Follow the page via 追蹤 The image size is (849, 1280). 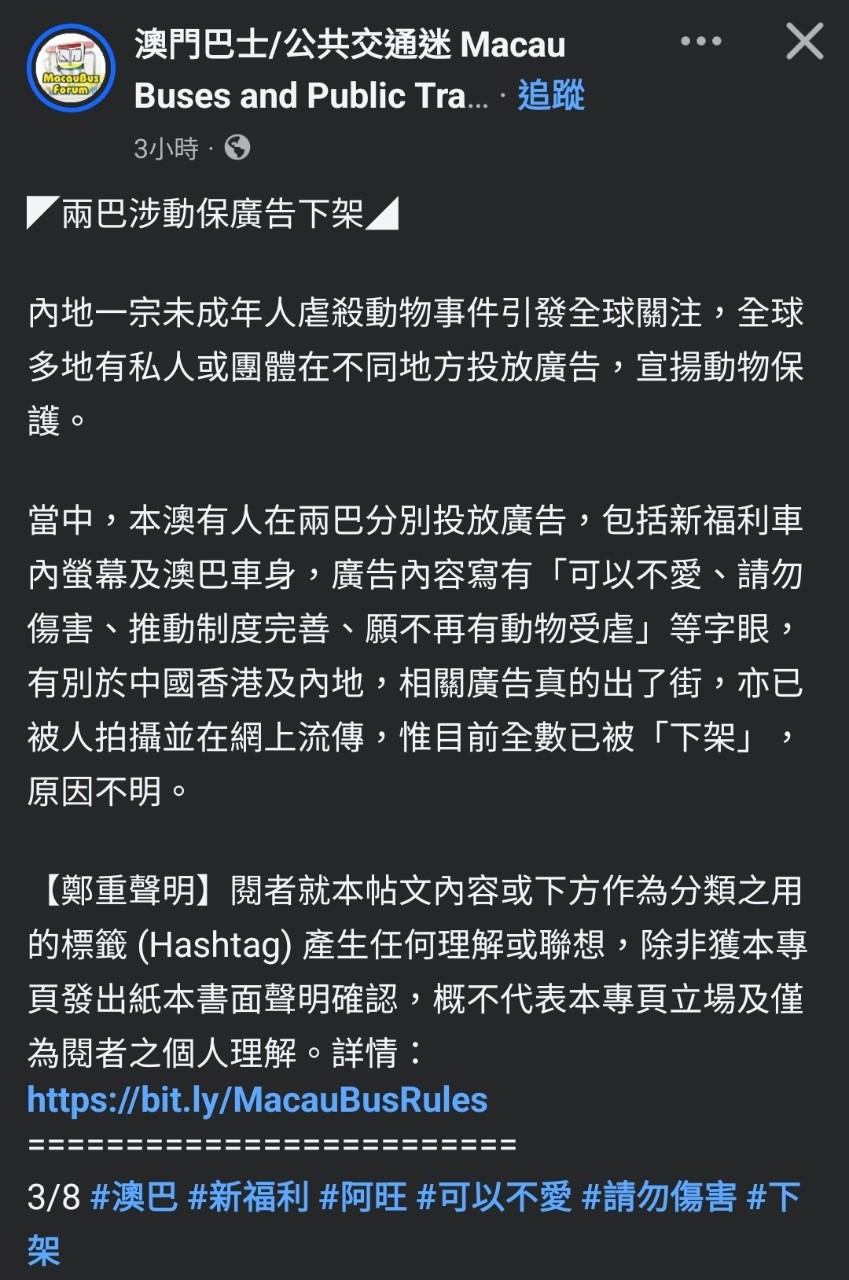[551, 96]
